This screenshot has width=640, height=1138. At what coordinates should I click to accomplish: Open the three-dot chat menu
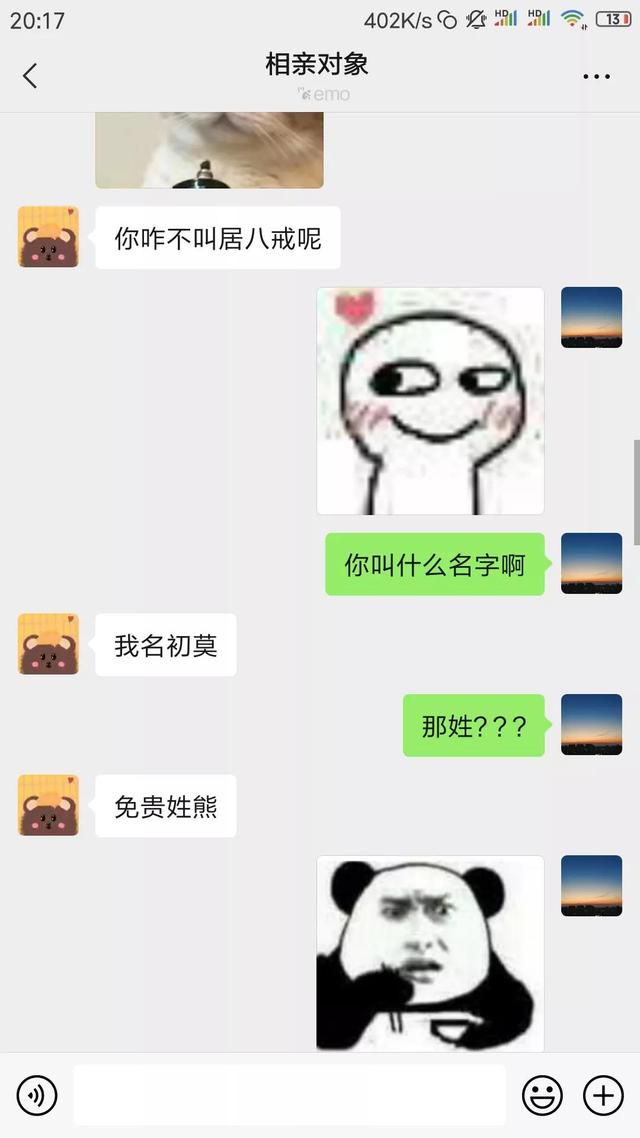point(596,77)
